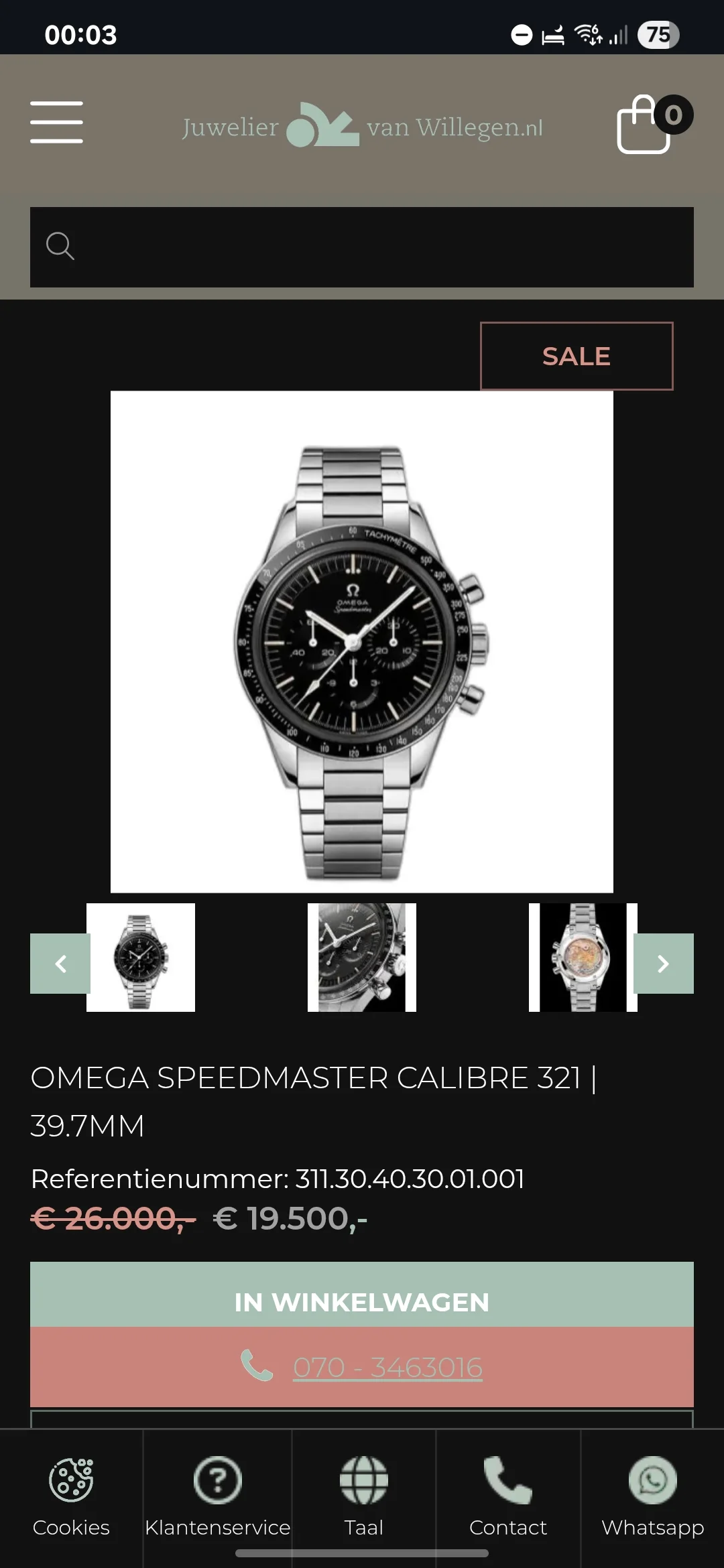Select the close-up dial thumbnail
724x1568 pixels.
(x=362, y=958)
